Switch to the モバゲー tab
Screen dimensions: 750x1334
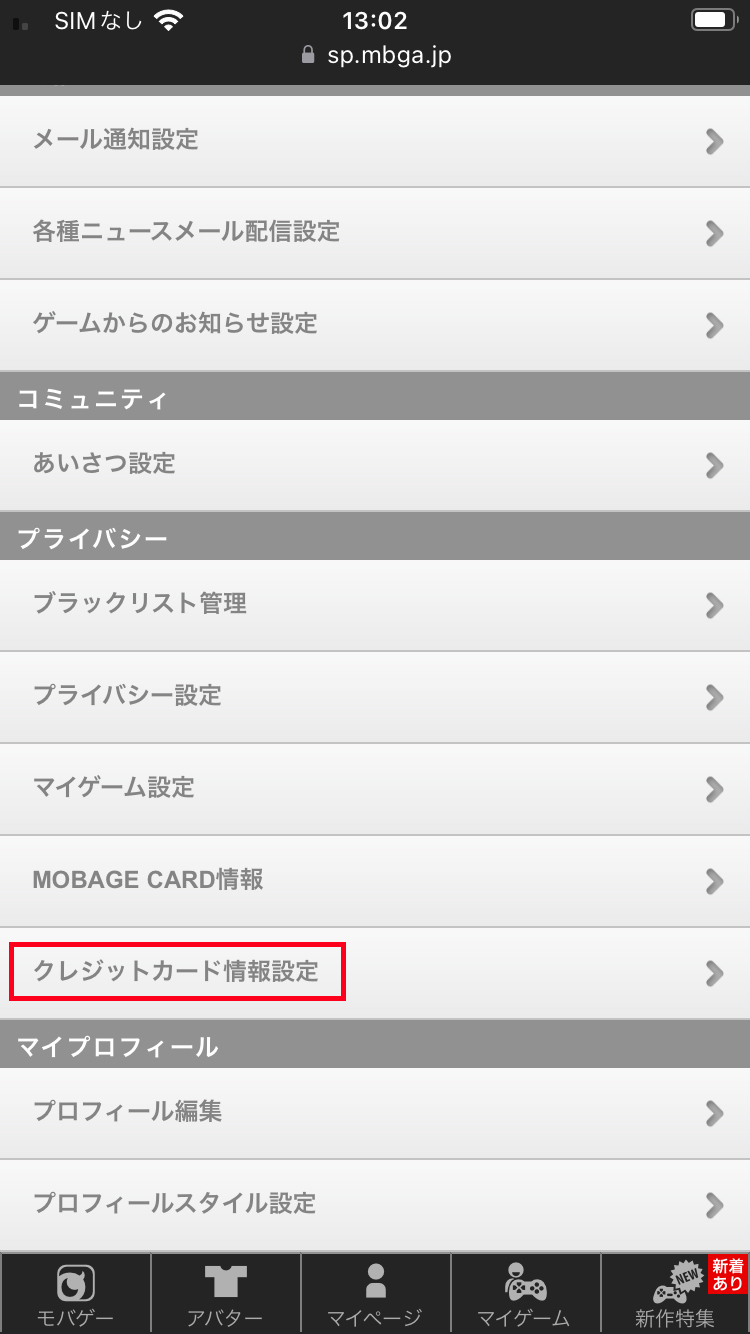click(x=76, y=1294)
